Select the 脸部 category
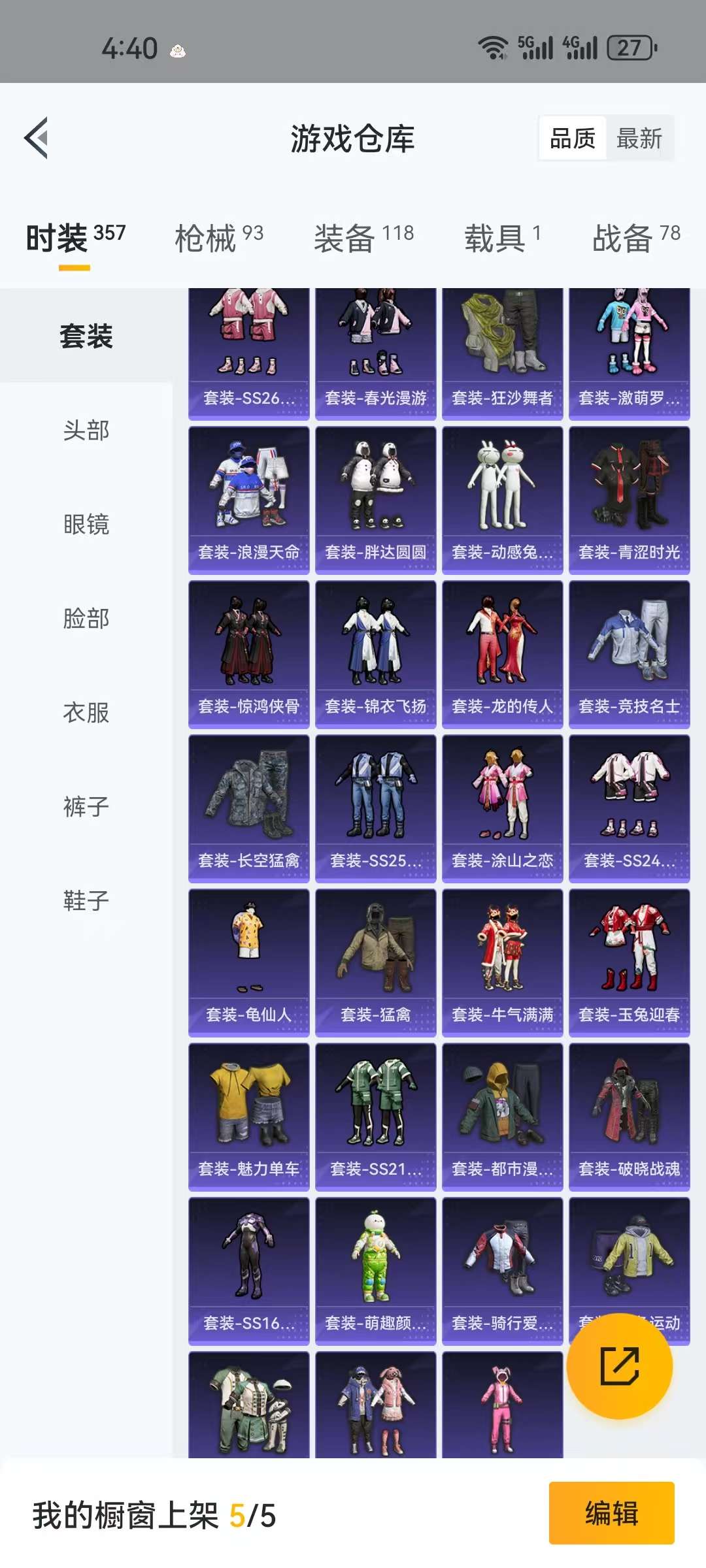The height and width of the screenshot is (1568, 706). pyautogui.click(x=86, y=619)
